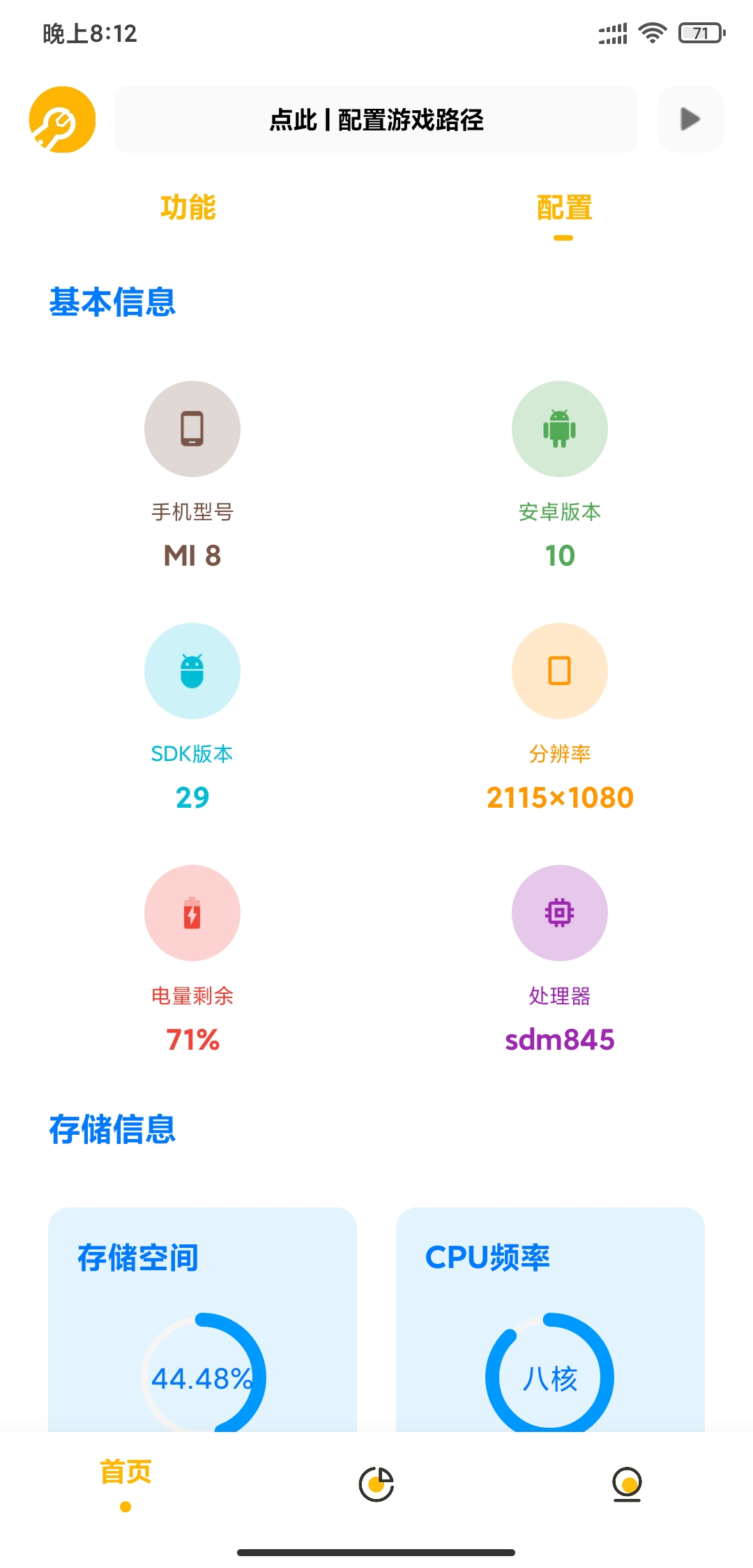753x1568 pixels.
Task: Click the battery icon above 电量剩余
Action: 192,913
